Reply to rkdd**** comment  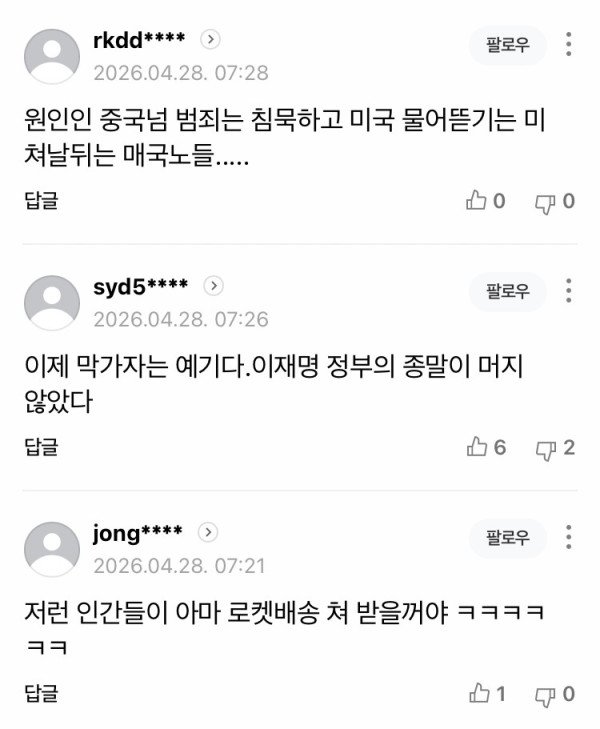click(x=41, y=201)
